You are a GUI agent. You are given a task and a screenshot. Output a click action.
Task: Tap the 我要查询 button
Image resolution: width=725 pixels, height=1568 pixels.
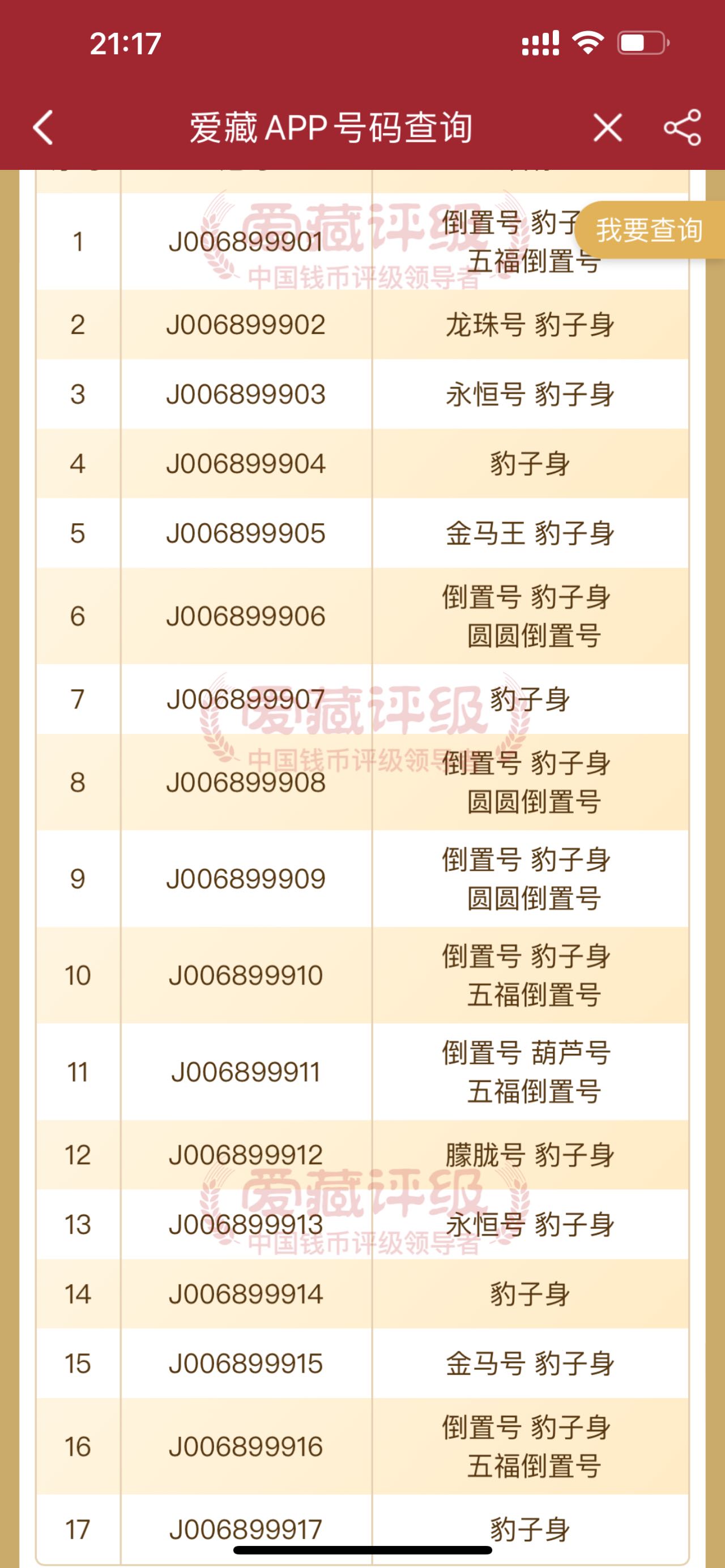tap(650, 230)
